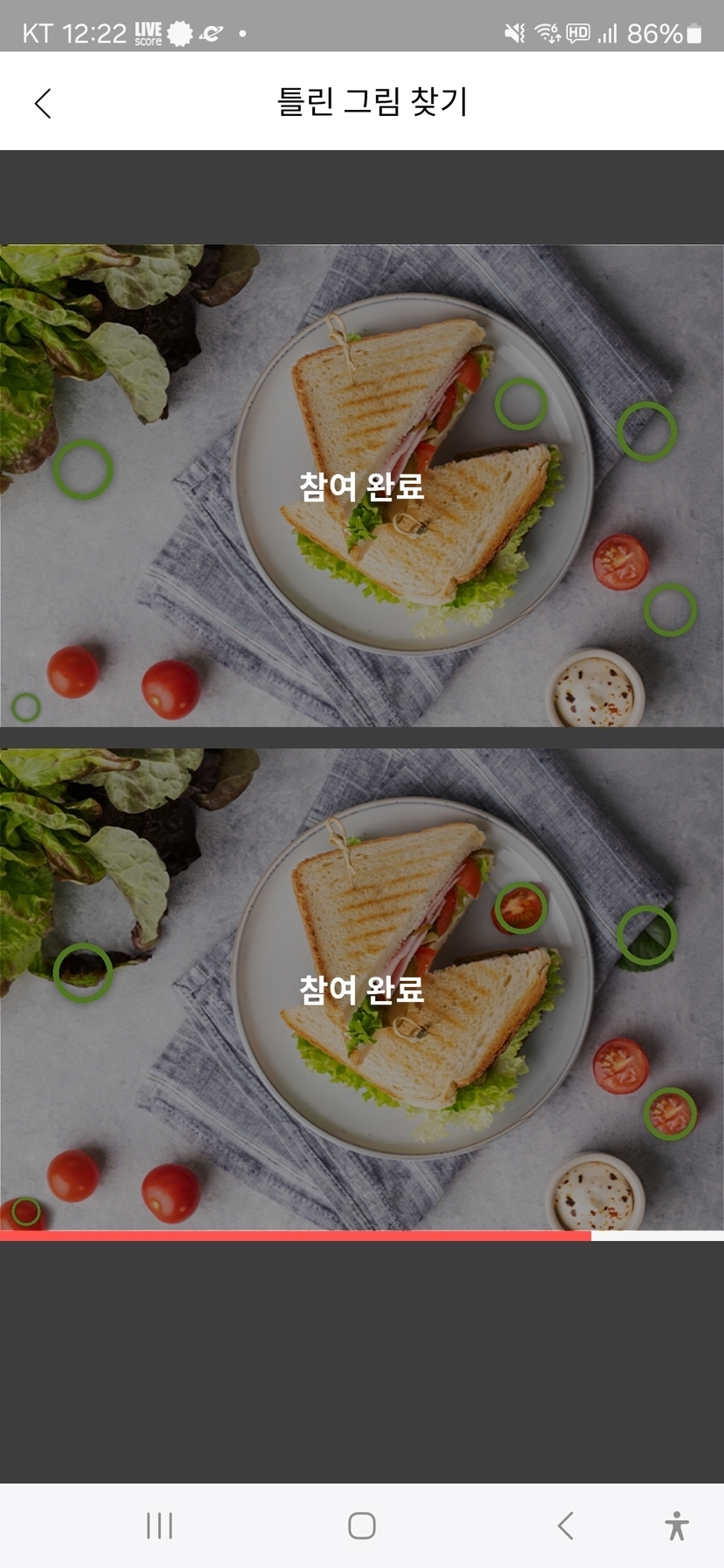Go to the home screen
Image resolution: width=724 pixels, height=1568 pixels.
[361, 1525]
